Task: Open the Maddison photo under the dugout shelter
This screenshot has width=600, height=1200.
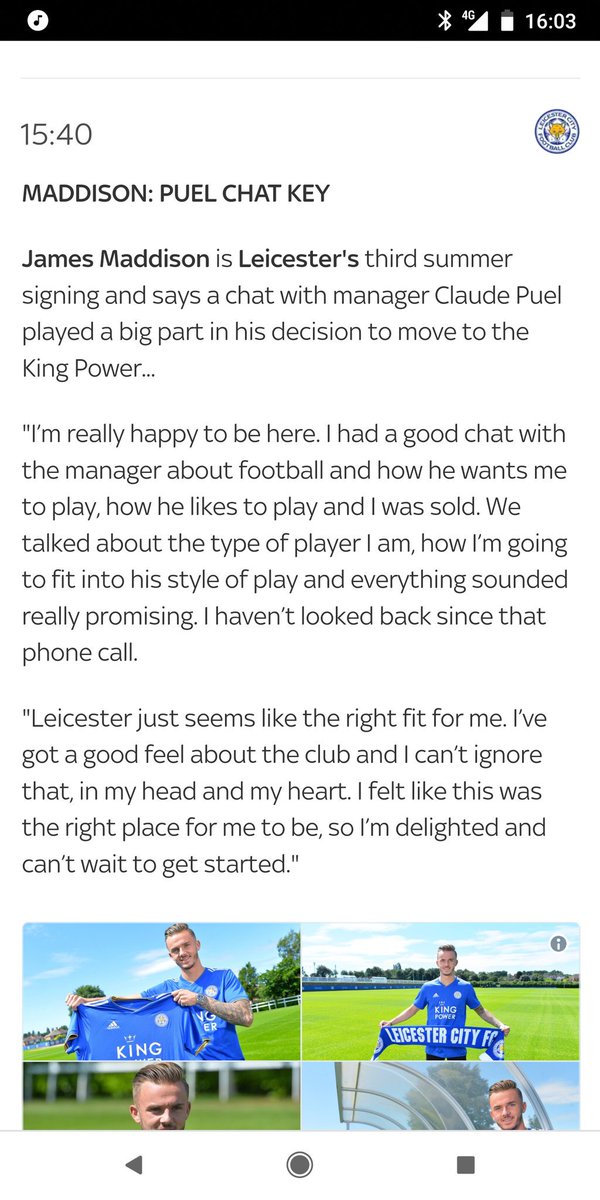Action: click(x=440, y=1096)
